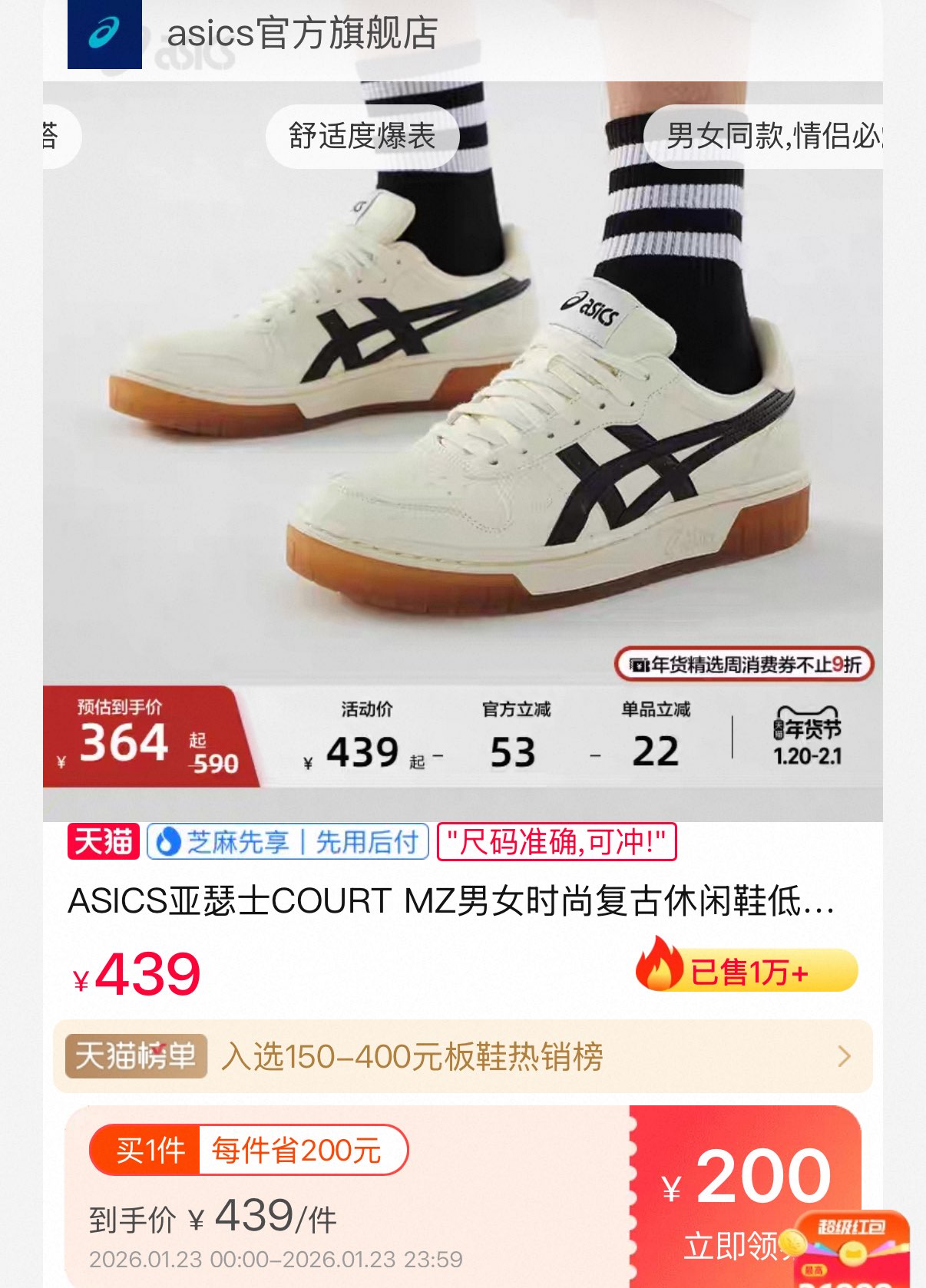Open the "尺码准确,可冲!" review tag
This screenshot has height=1288, width=926.
tap(557, 842)
